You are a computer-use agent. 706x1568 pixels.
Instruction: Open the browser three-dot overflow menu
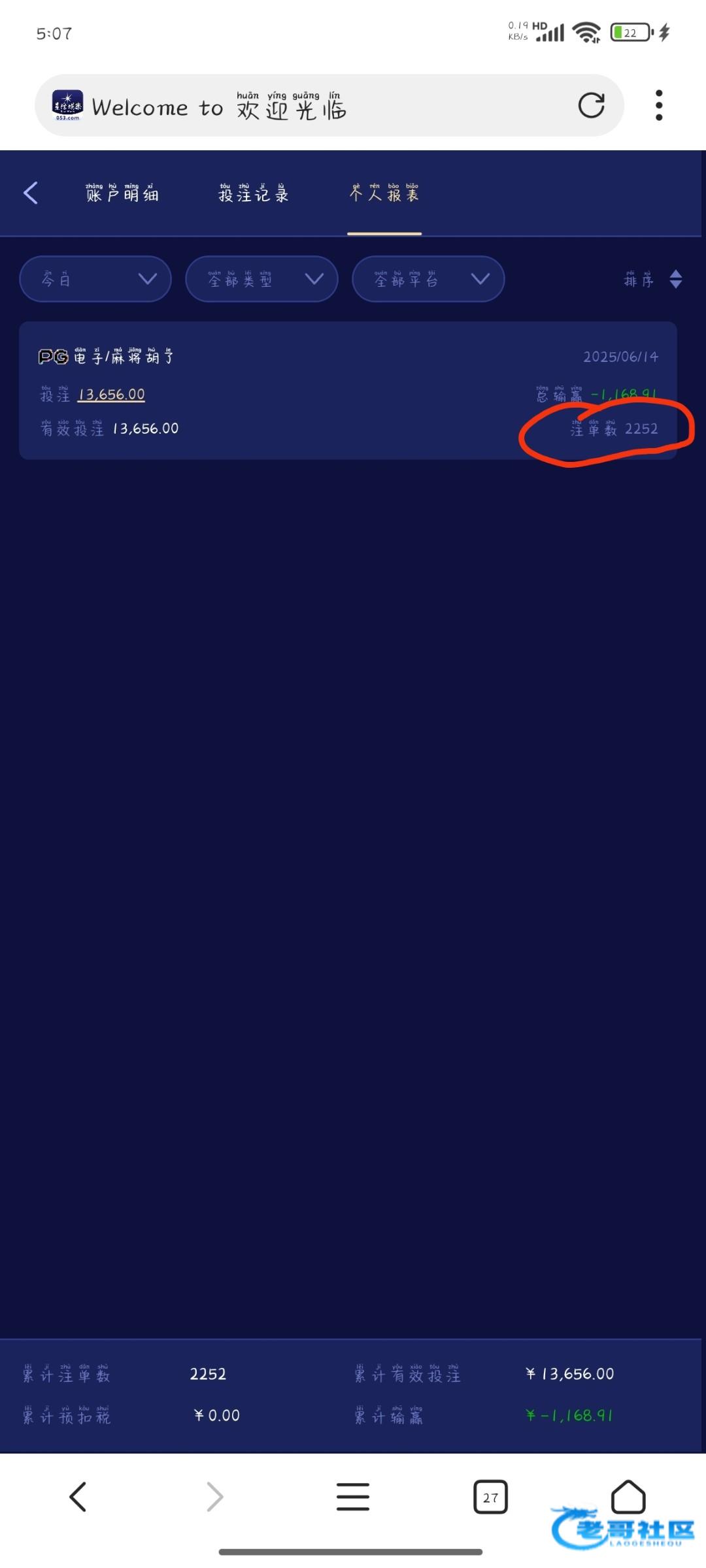[659, 105]
